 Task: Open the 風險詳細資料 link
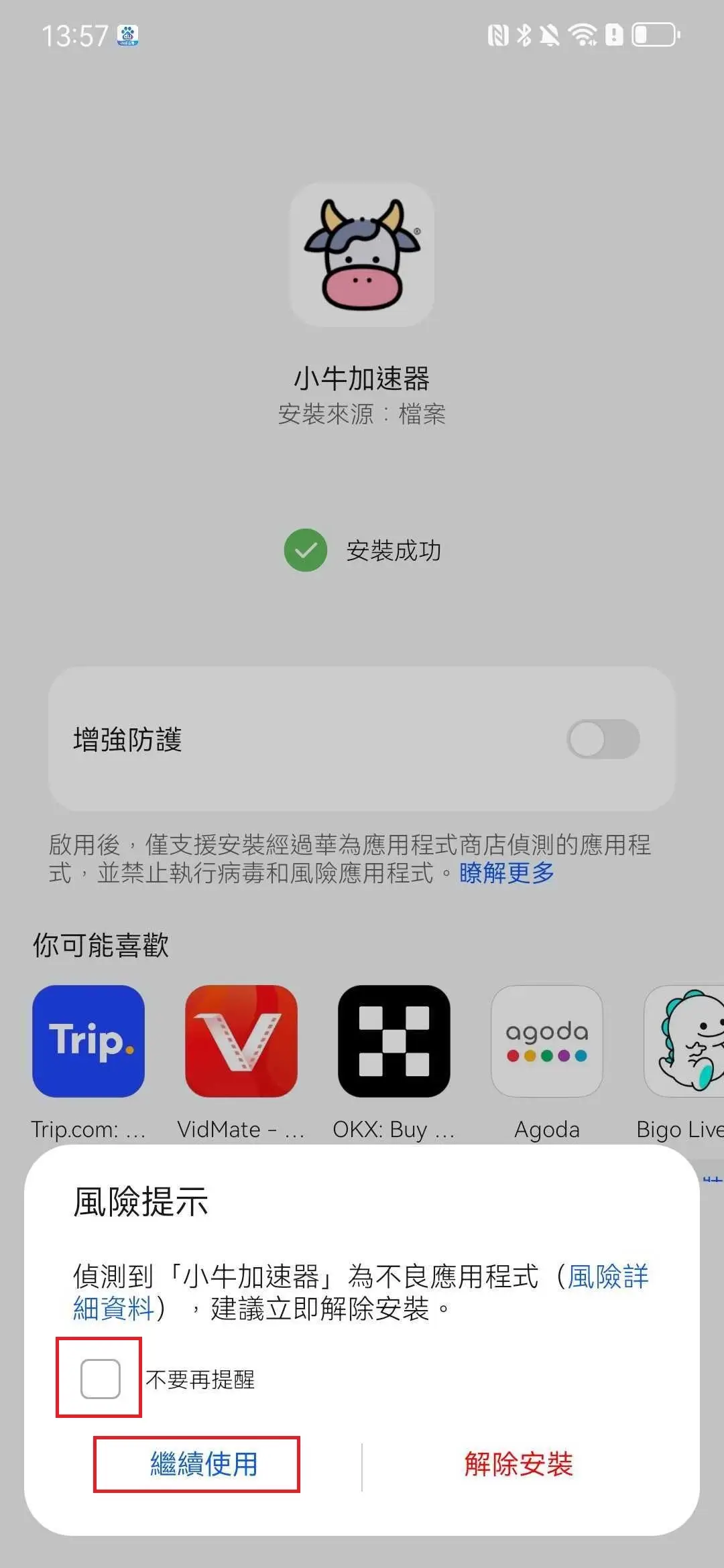coord(607,1277)
